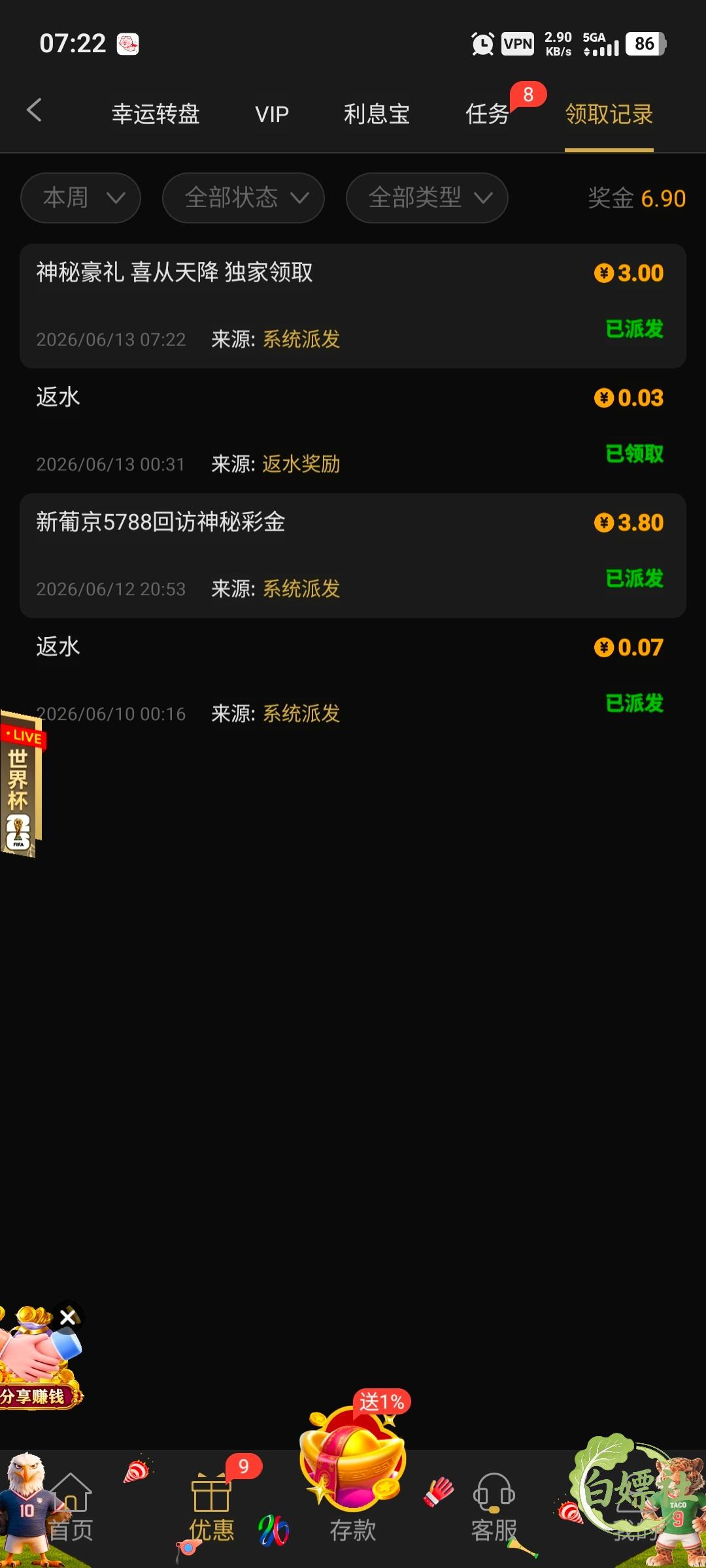Screen dimensions: 706x1568
Task: Expand the 全部类型 type filter
Action: point(427,197)
